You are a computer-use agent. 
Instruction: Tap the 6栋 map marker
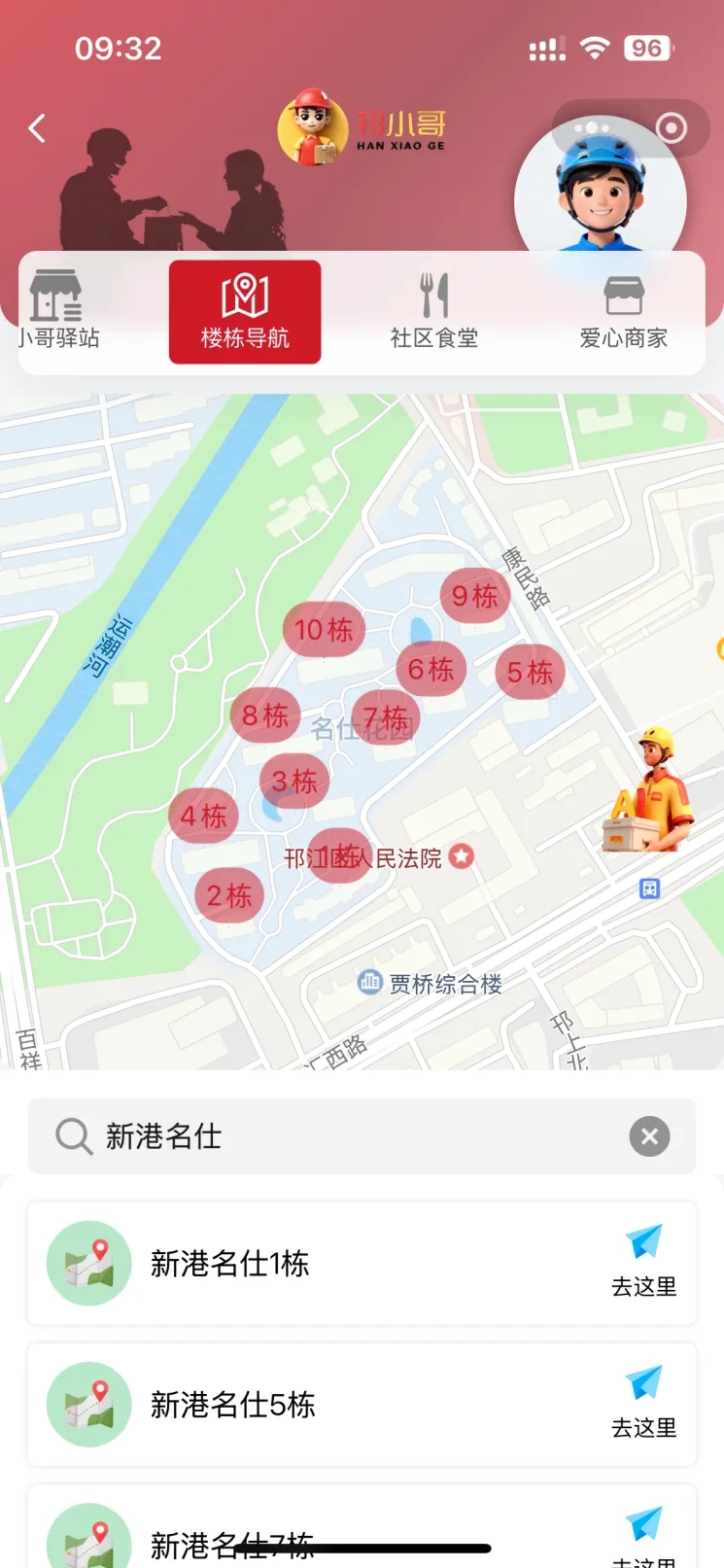pyautogui.click(x=431, y=669)
